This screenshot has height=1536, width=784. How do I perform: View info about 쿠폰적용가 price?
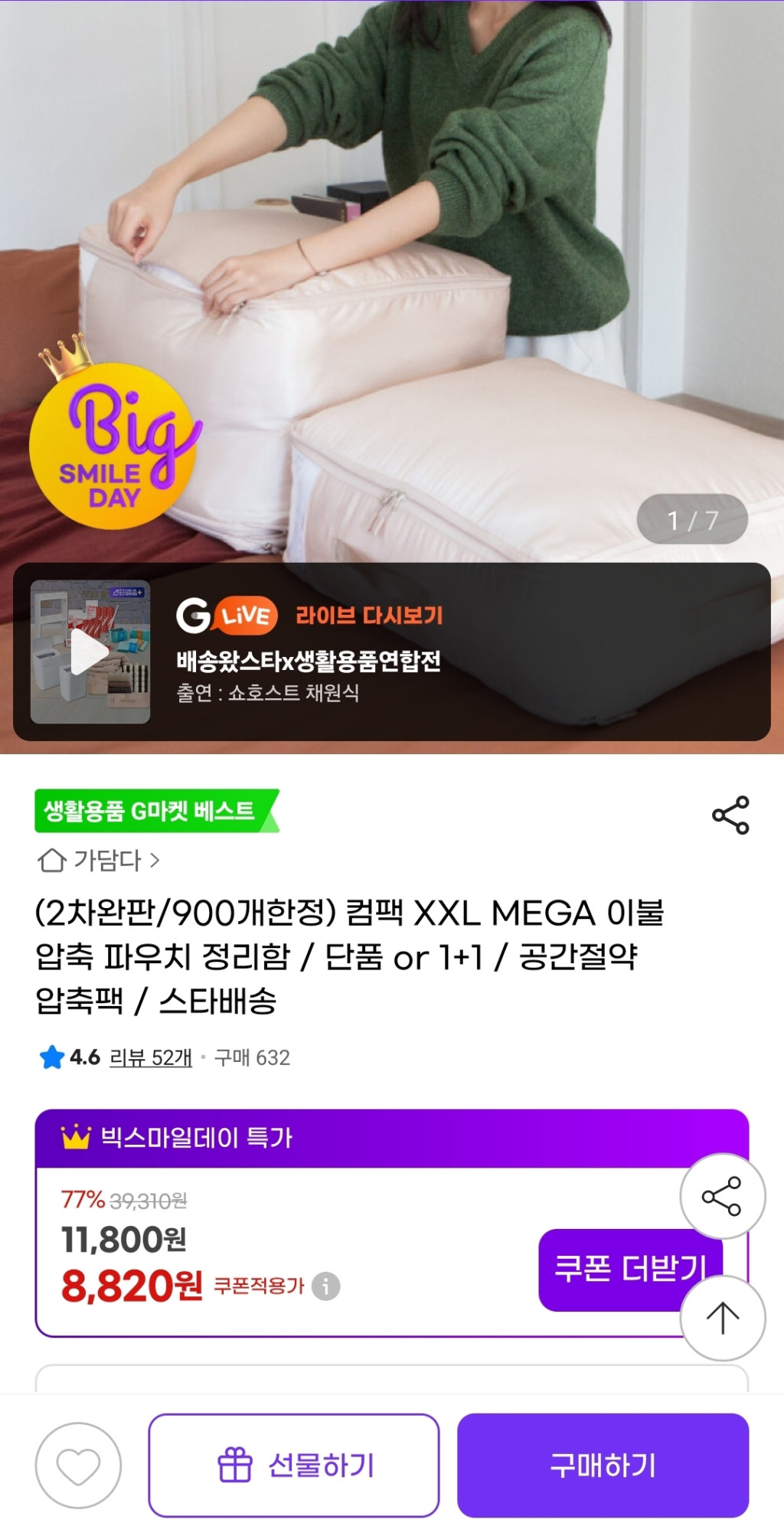tap(325, 1286)
